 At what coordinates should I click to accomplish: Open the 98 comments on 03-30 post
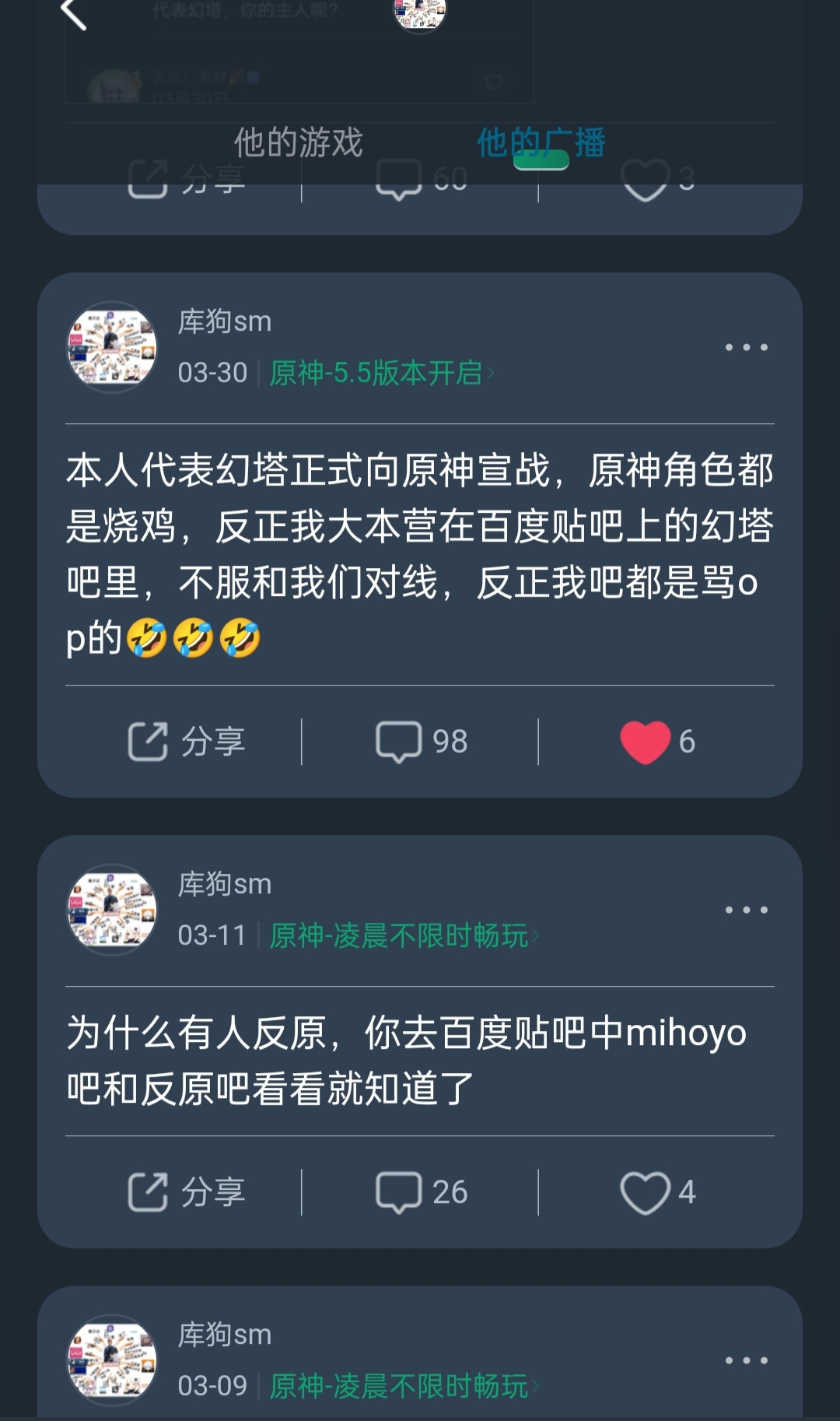(x=422, y=741)
